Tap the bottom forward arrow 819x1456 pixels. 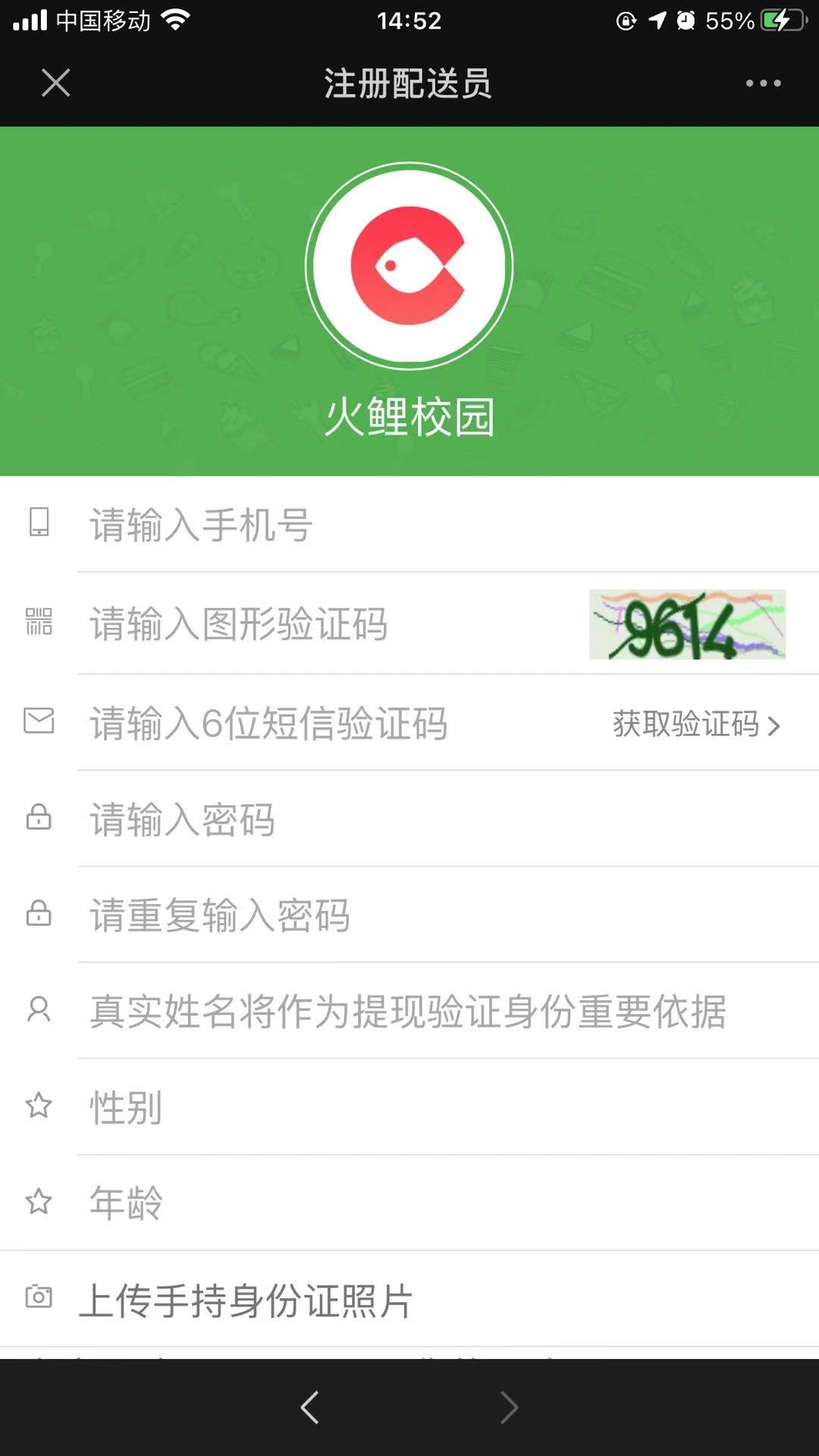[x=509, y=1407]
